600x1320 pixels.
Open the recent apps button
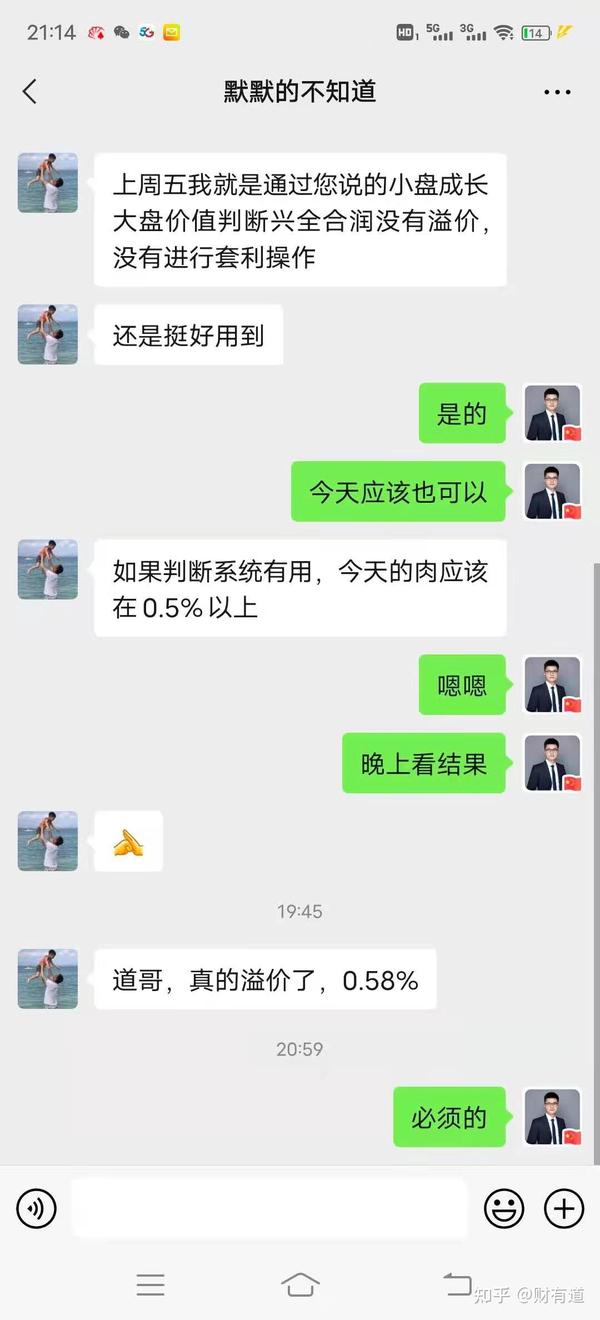click(150, 1284)
